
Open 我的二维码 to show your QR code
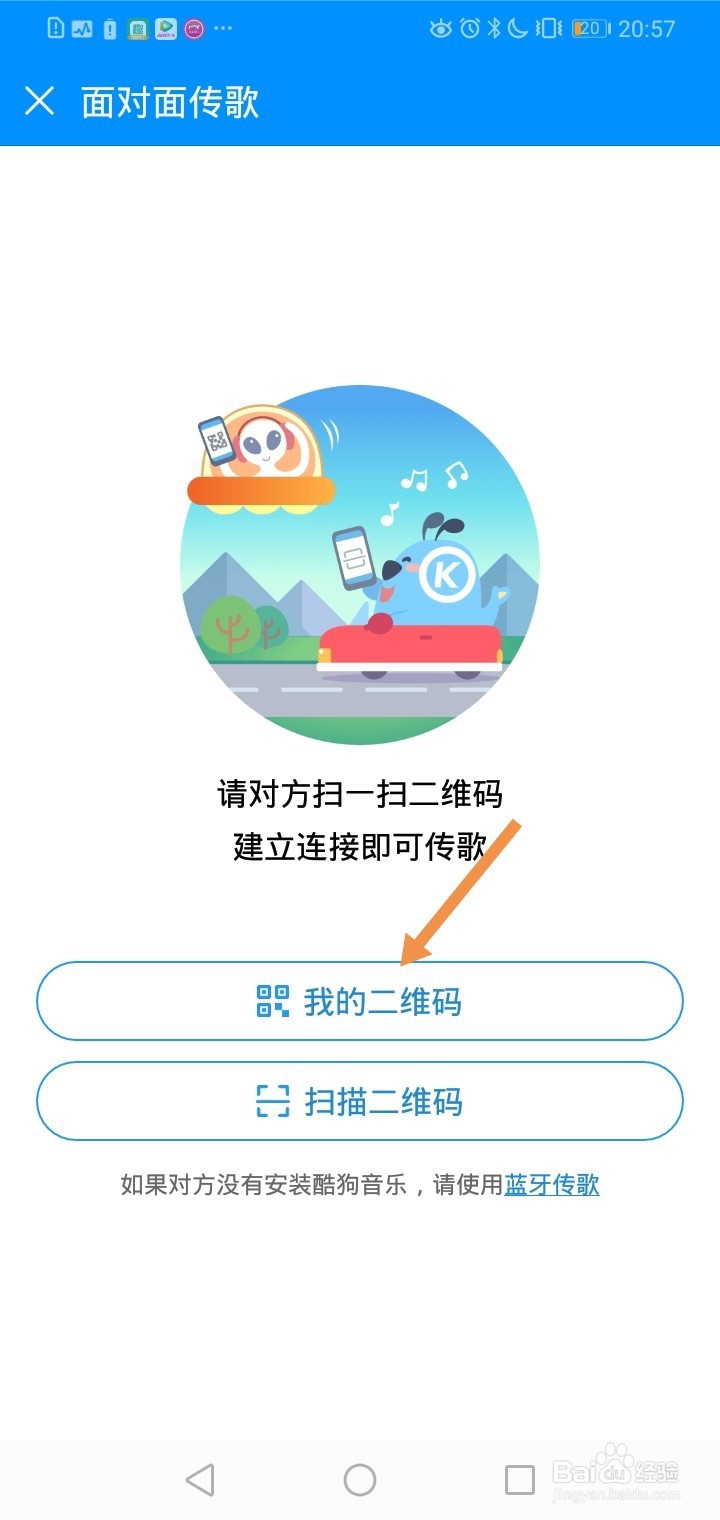(x=358, y=1002)
